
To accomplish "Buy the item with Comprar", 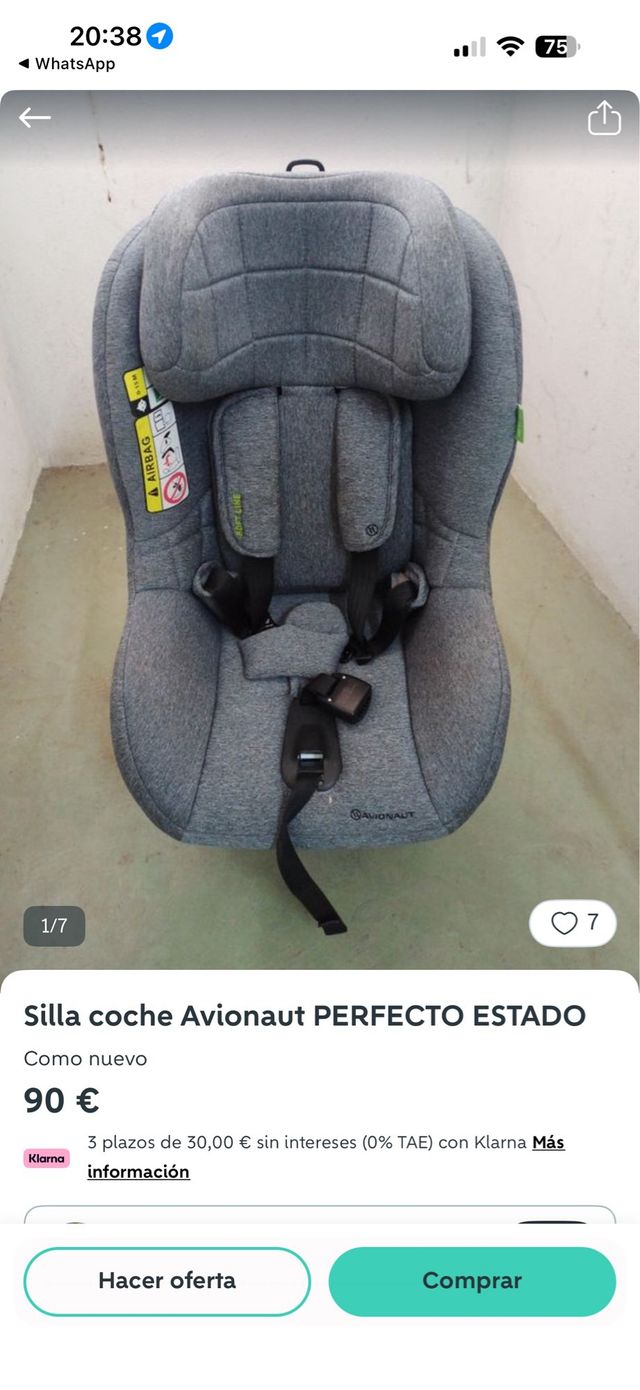I will click(x=472, y=1281).
